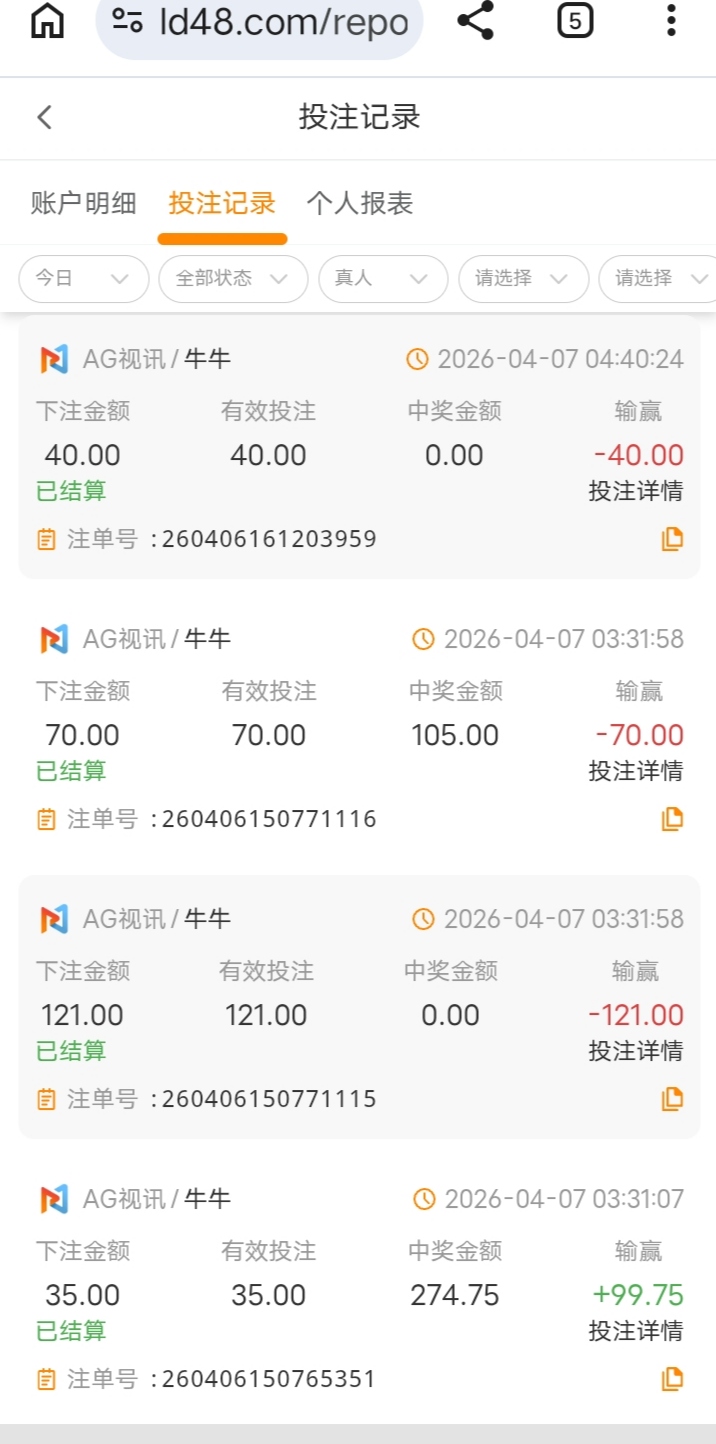The image size is (716, 1444).
Task: Copy order number 260406150765351
Action: click(672, 1379)
